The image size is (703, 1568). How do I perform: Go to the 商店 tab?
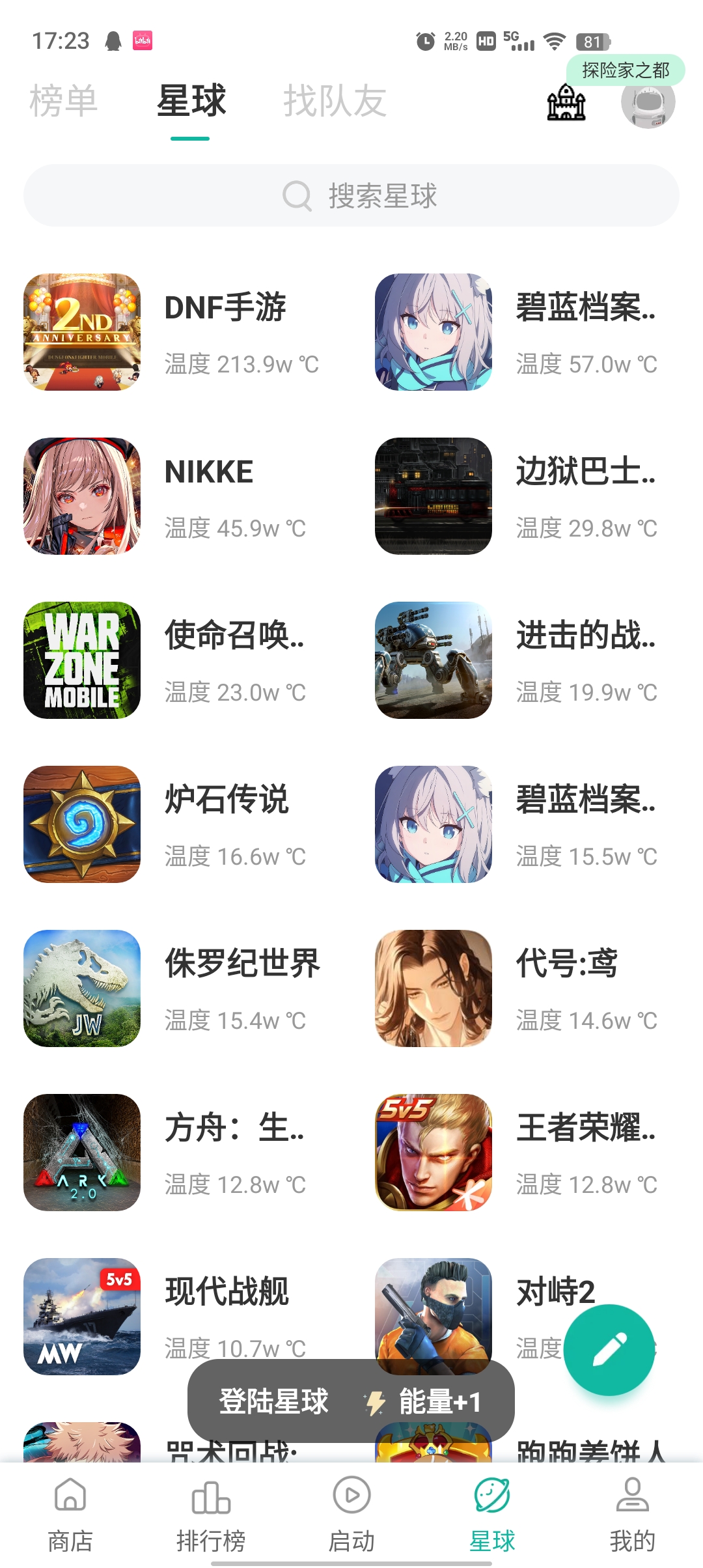(70, 1512)
